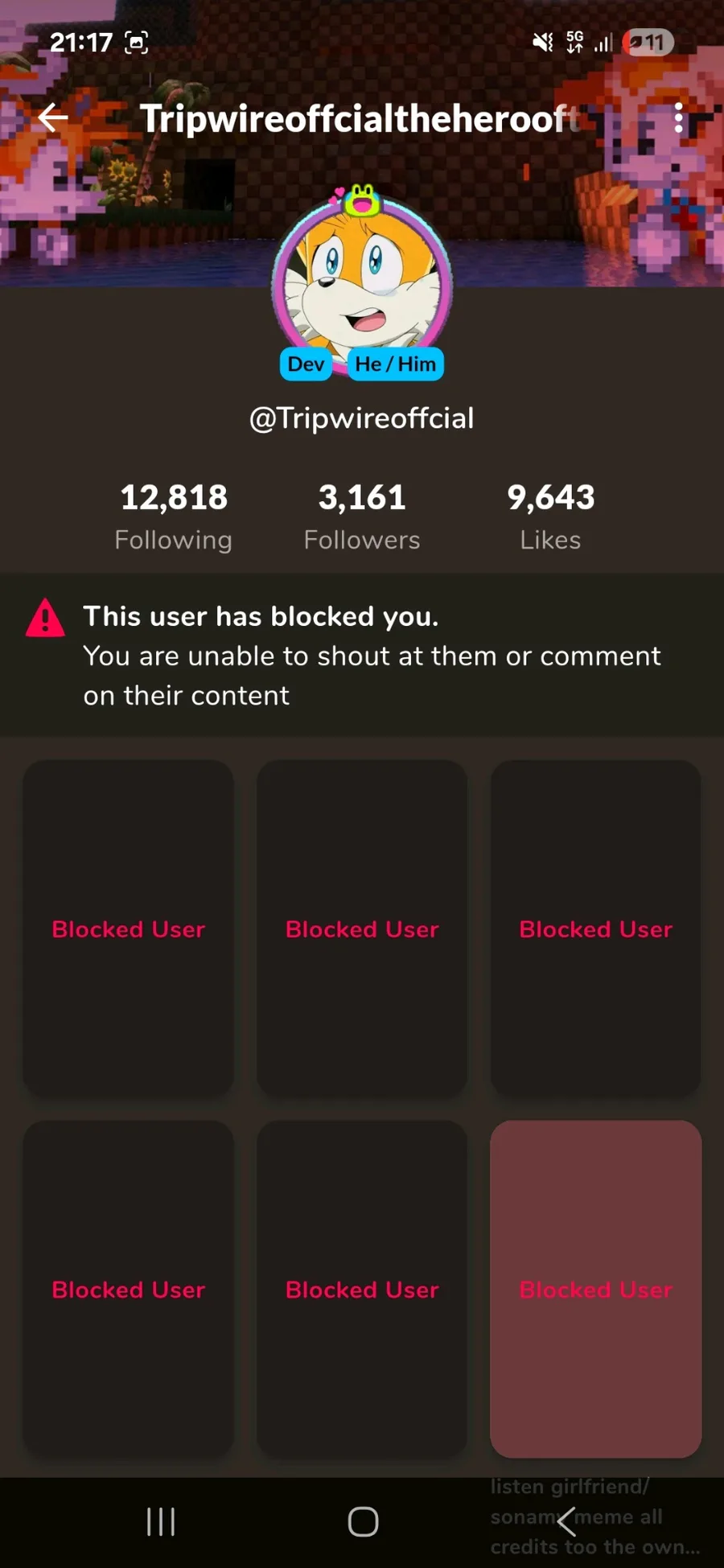
Task: Open the three-dot overflow menu
Action: pos(678,118)
